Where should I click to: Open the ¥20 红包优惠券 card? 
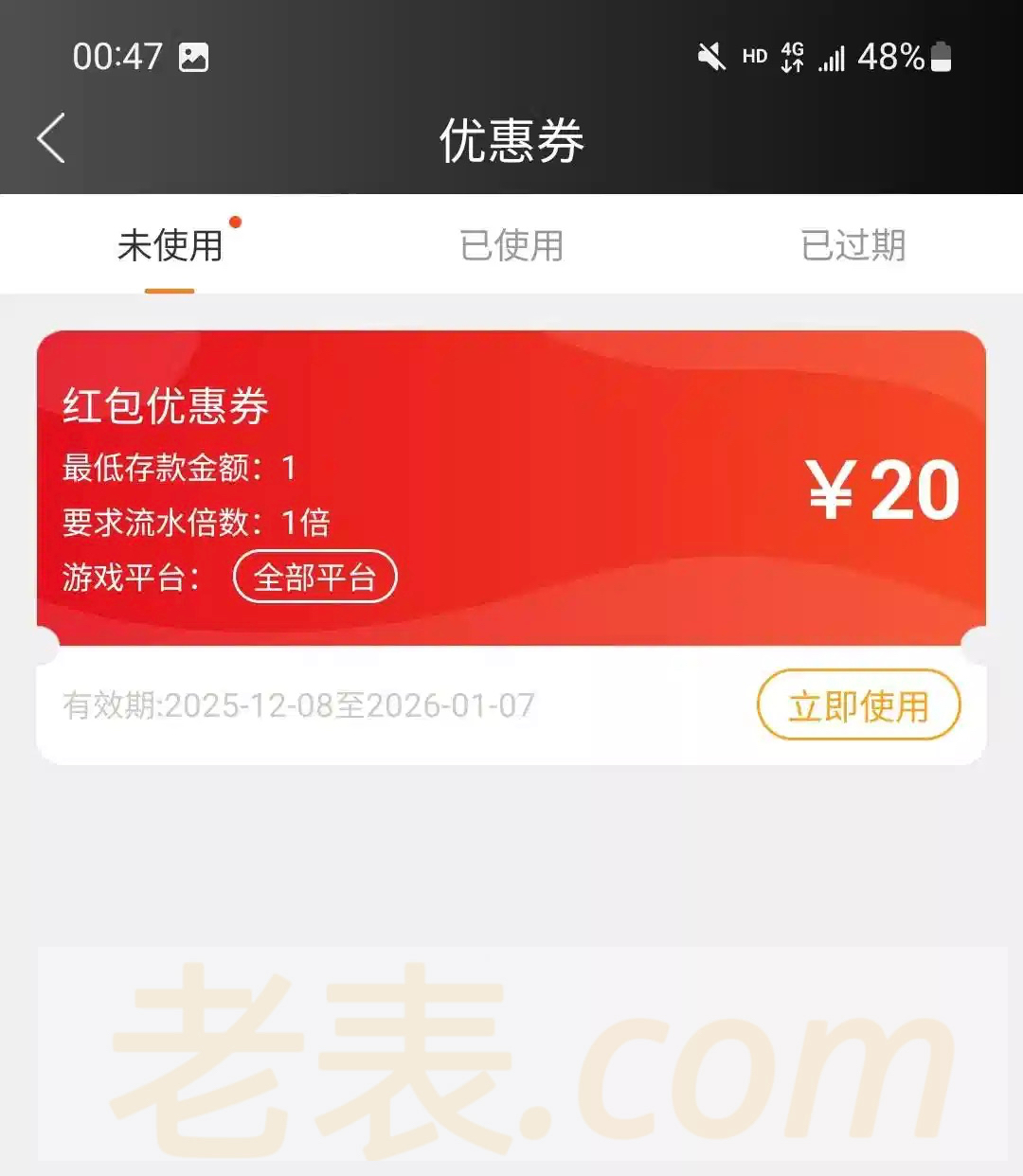(511, 488)
